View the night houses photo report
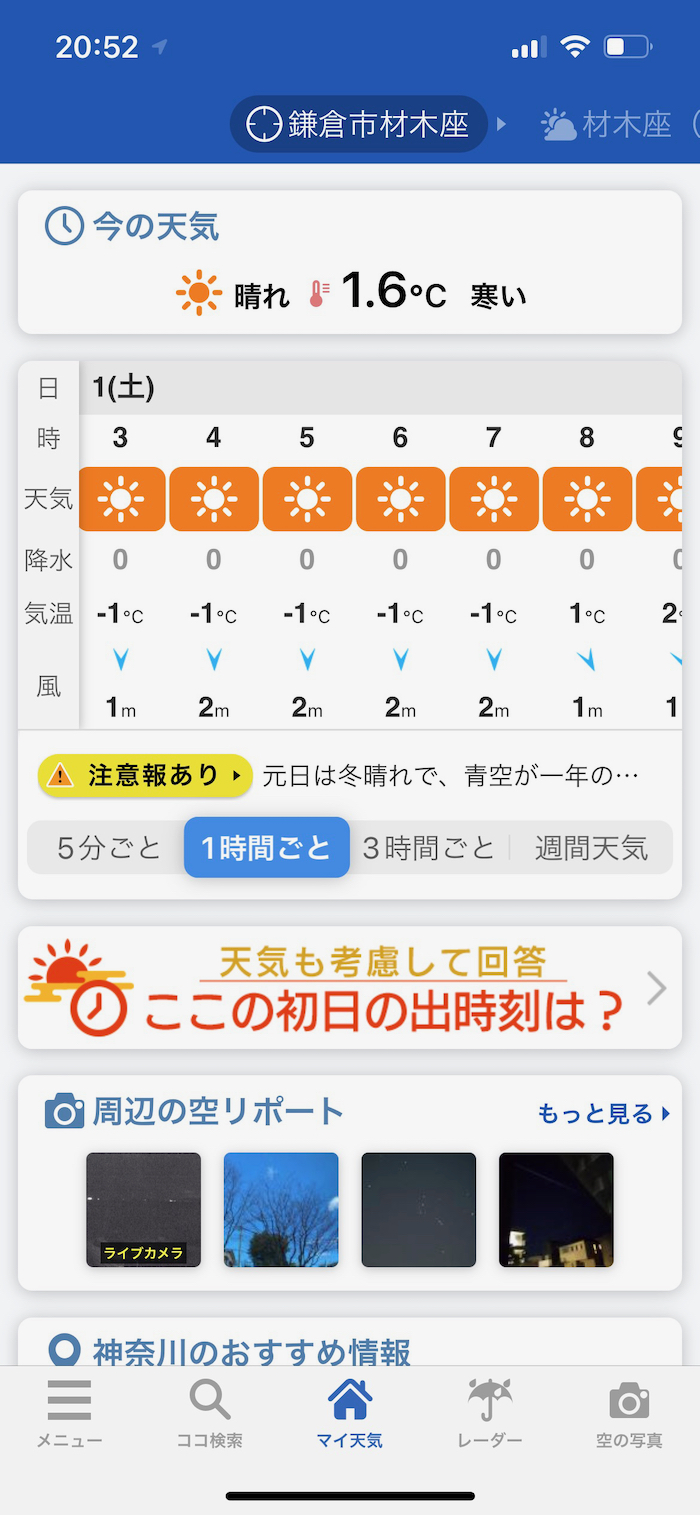The image size is (700, 1515). (x=556, y=1210)
